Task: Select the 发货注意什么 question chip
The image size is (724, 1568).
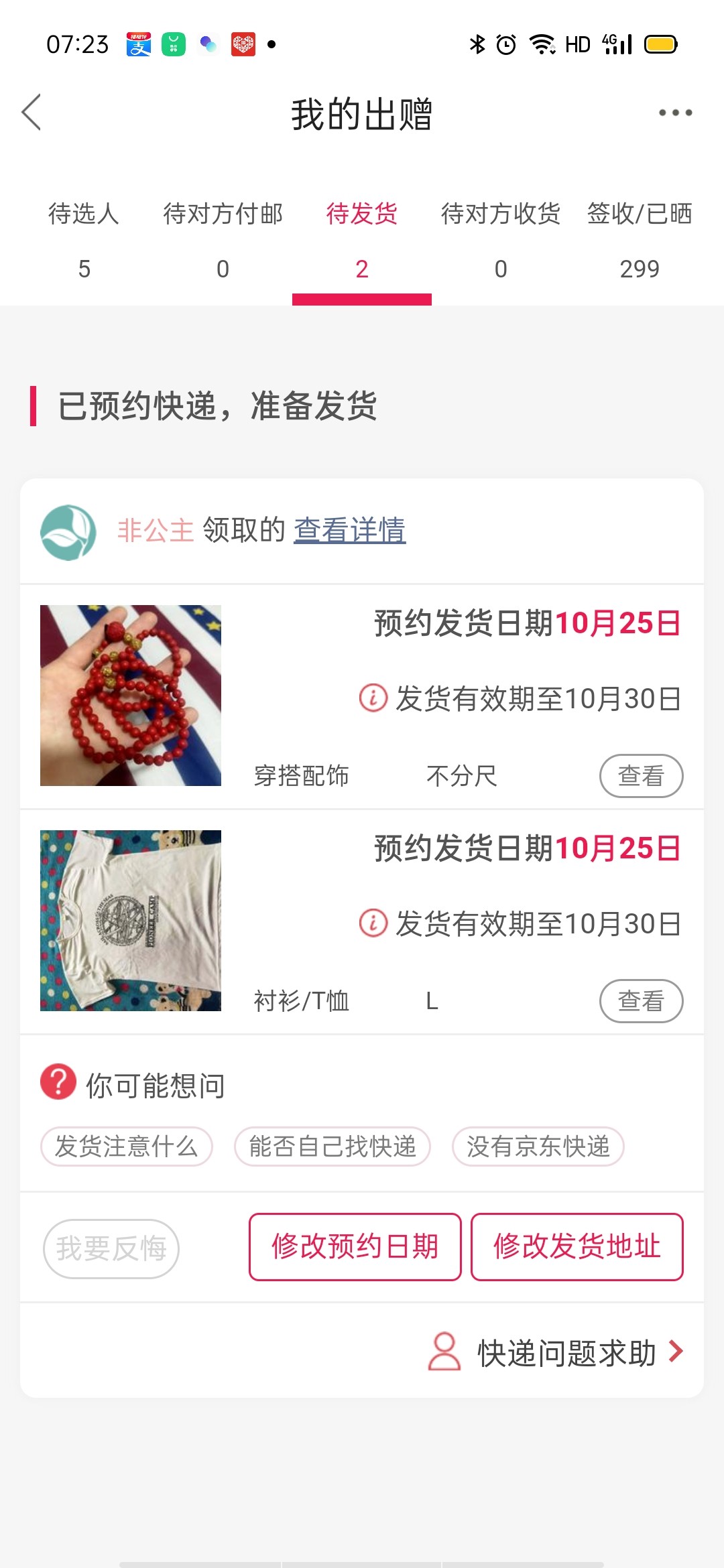Action: [127, 1147]
